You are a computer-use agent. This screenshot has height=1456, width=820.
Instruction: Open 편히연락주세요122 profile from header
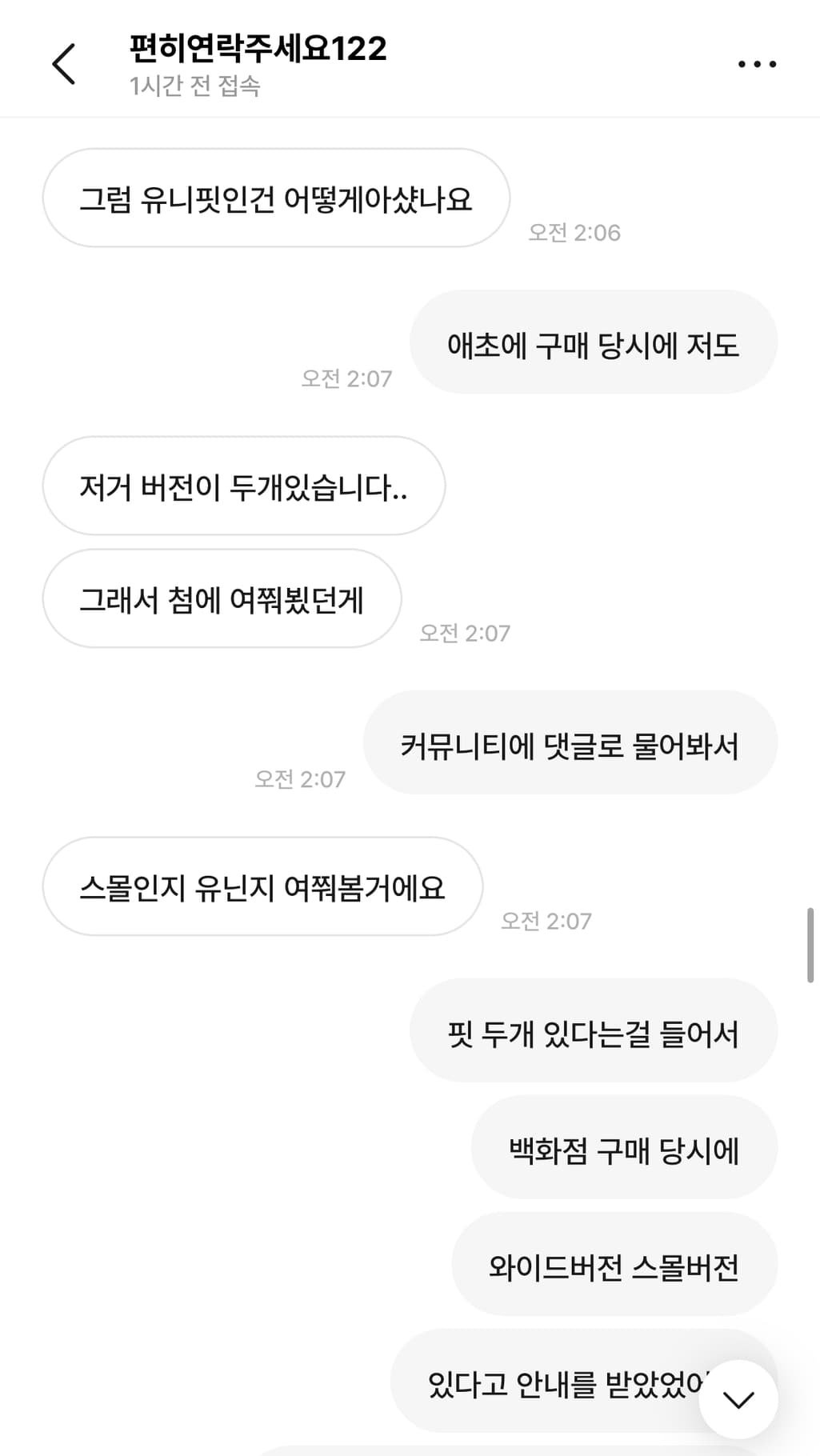click(258, 50)
